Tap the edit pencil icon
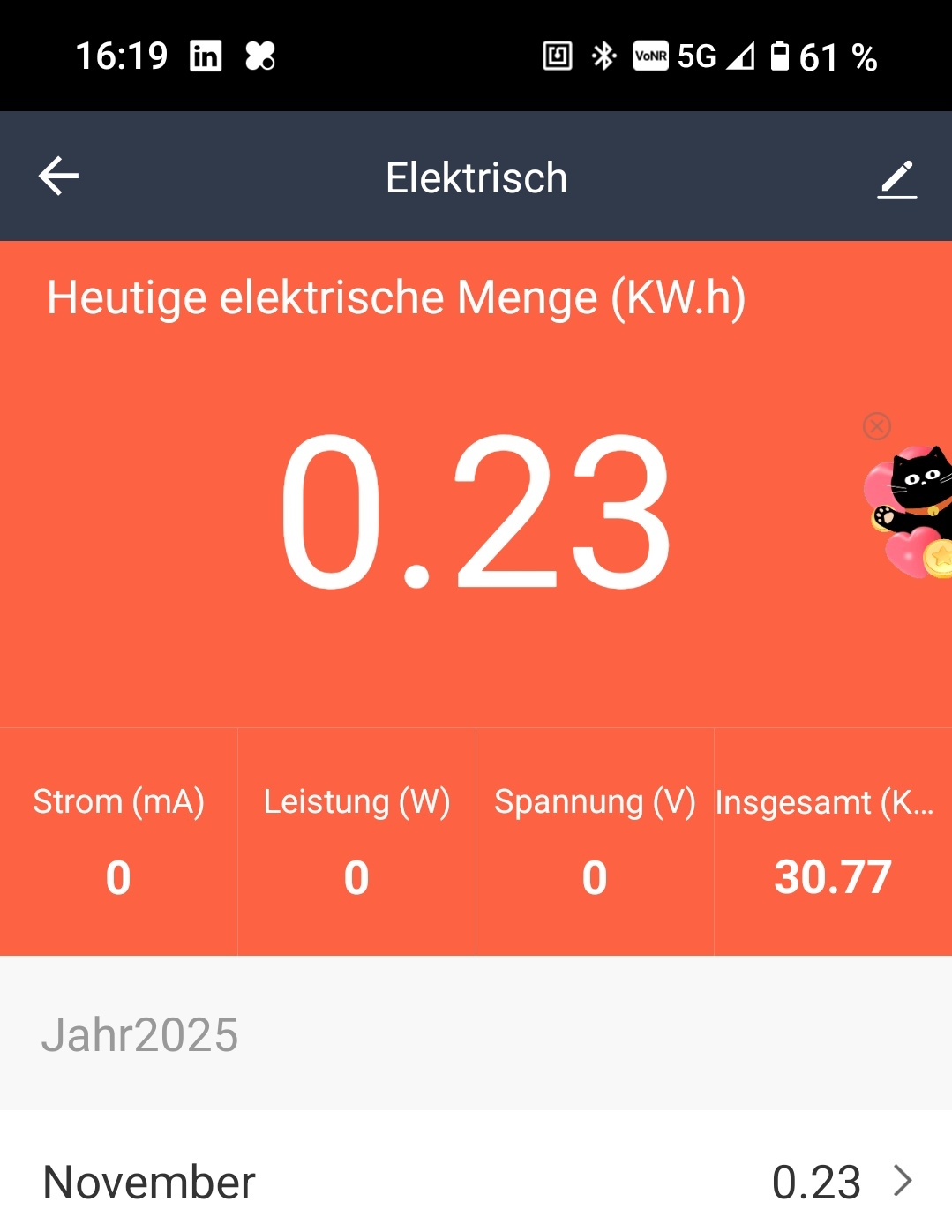The width and height of the screenshot is (952, 1232). click(897, 178)
